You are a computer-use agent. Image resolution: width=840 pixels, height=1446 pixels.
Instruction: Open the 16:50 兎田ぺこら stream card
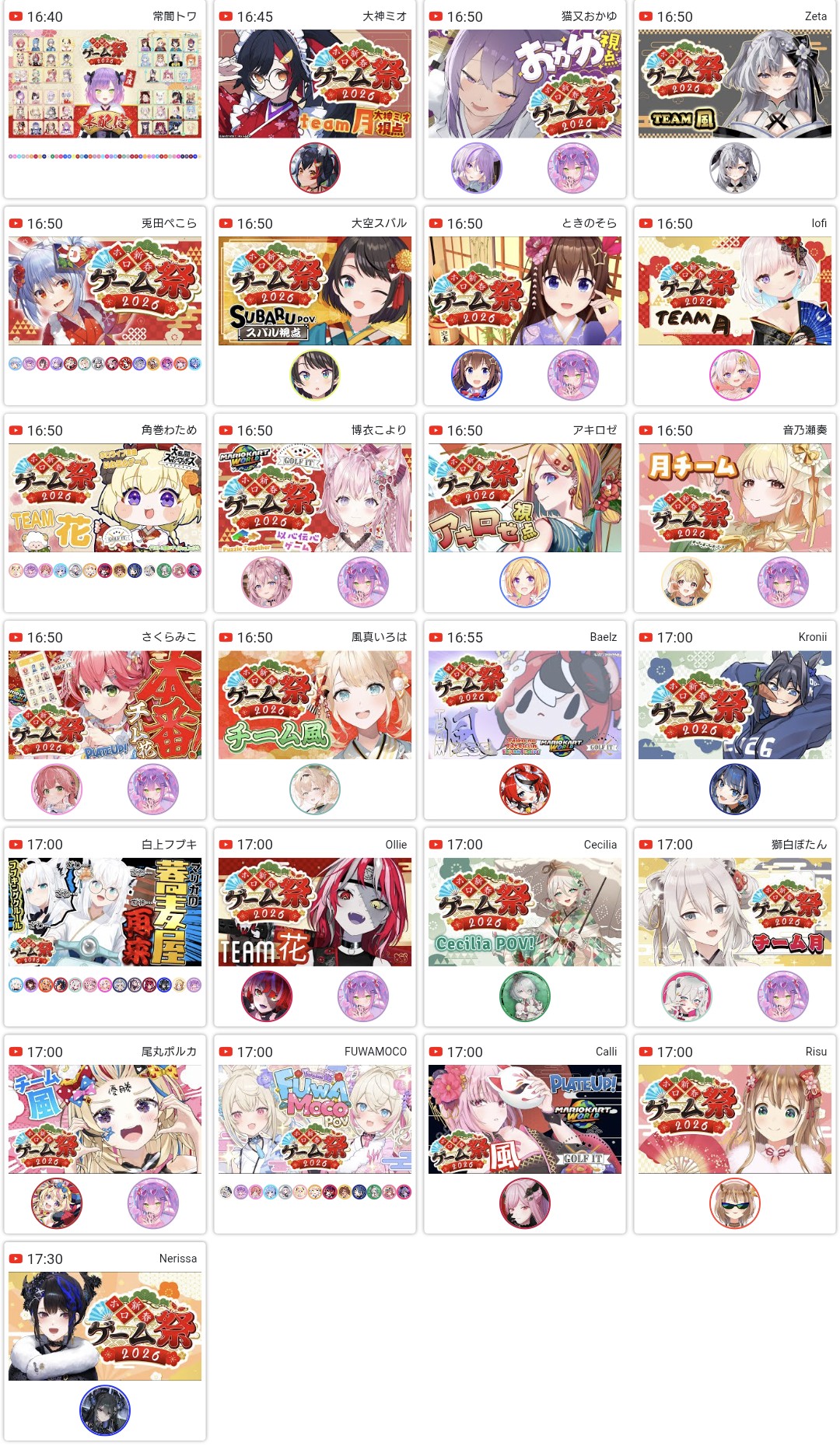pos(105,292)
